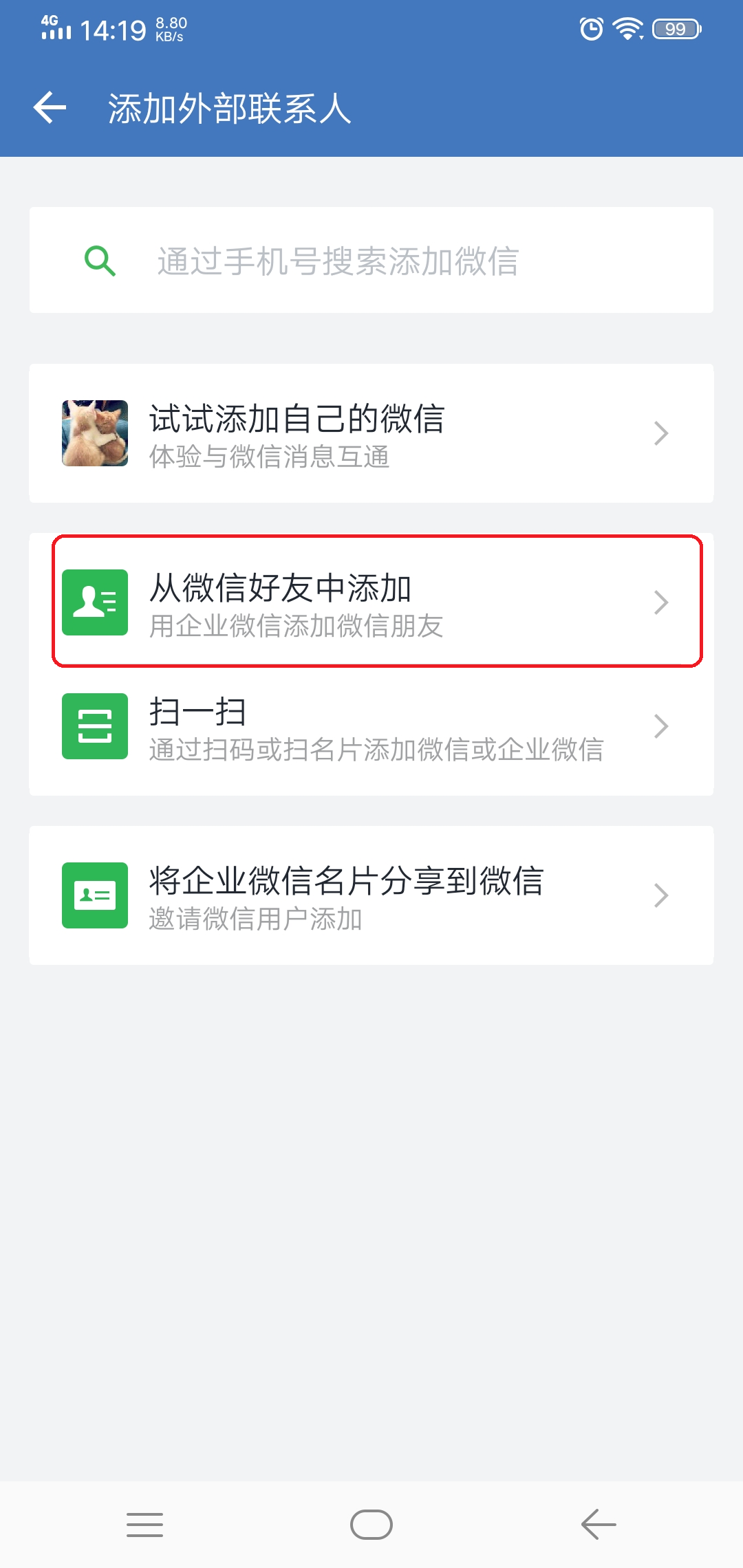This screenshot has height=1568, width=743.
Task: Tap the system home button
Action: pyautogui.click(x=371, y=1525)
